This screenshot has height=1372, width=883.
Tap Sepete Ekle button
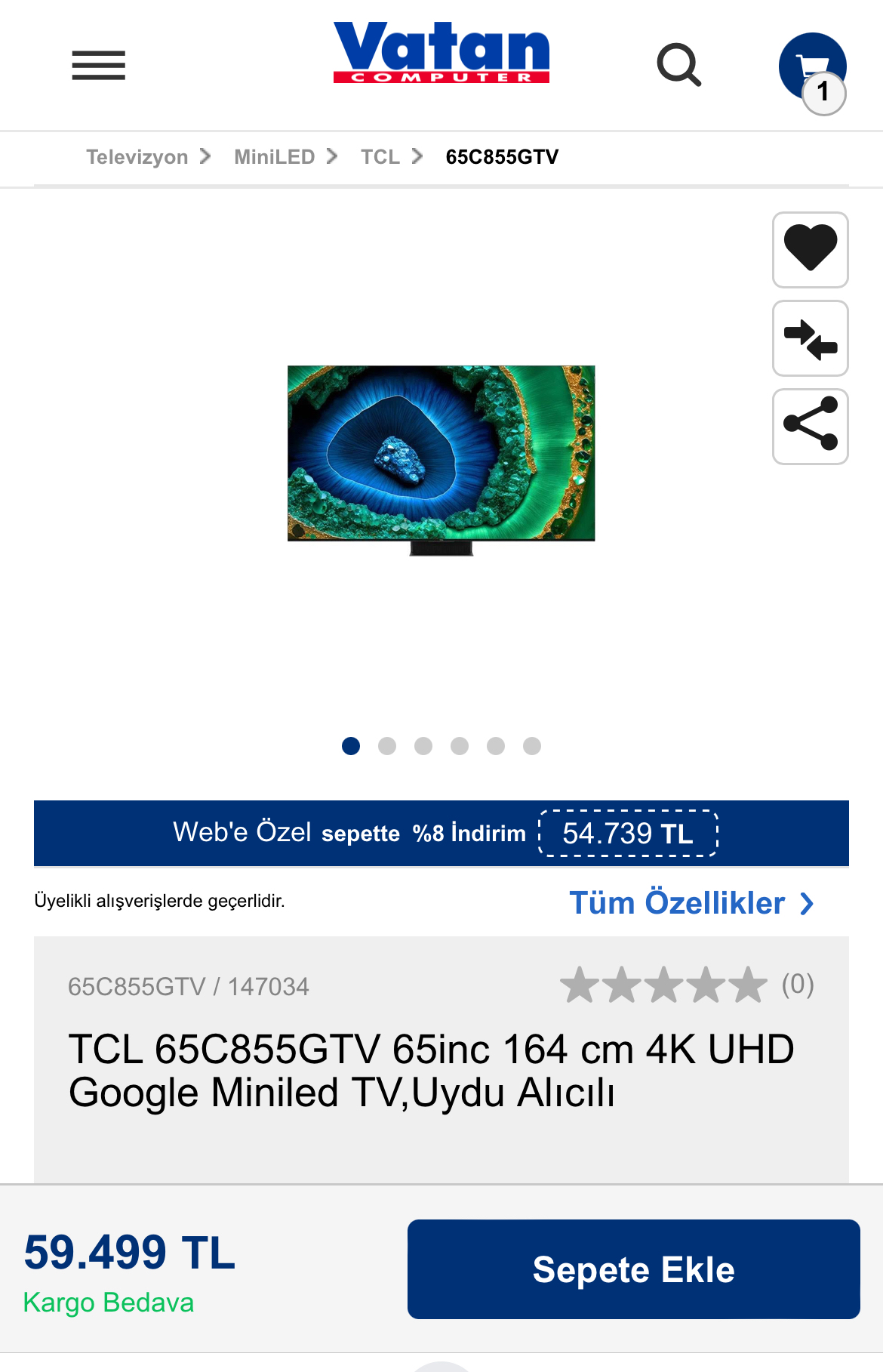pos(633,1269)
